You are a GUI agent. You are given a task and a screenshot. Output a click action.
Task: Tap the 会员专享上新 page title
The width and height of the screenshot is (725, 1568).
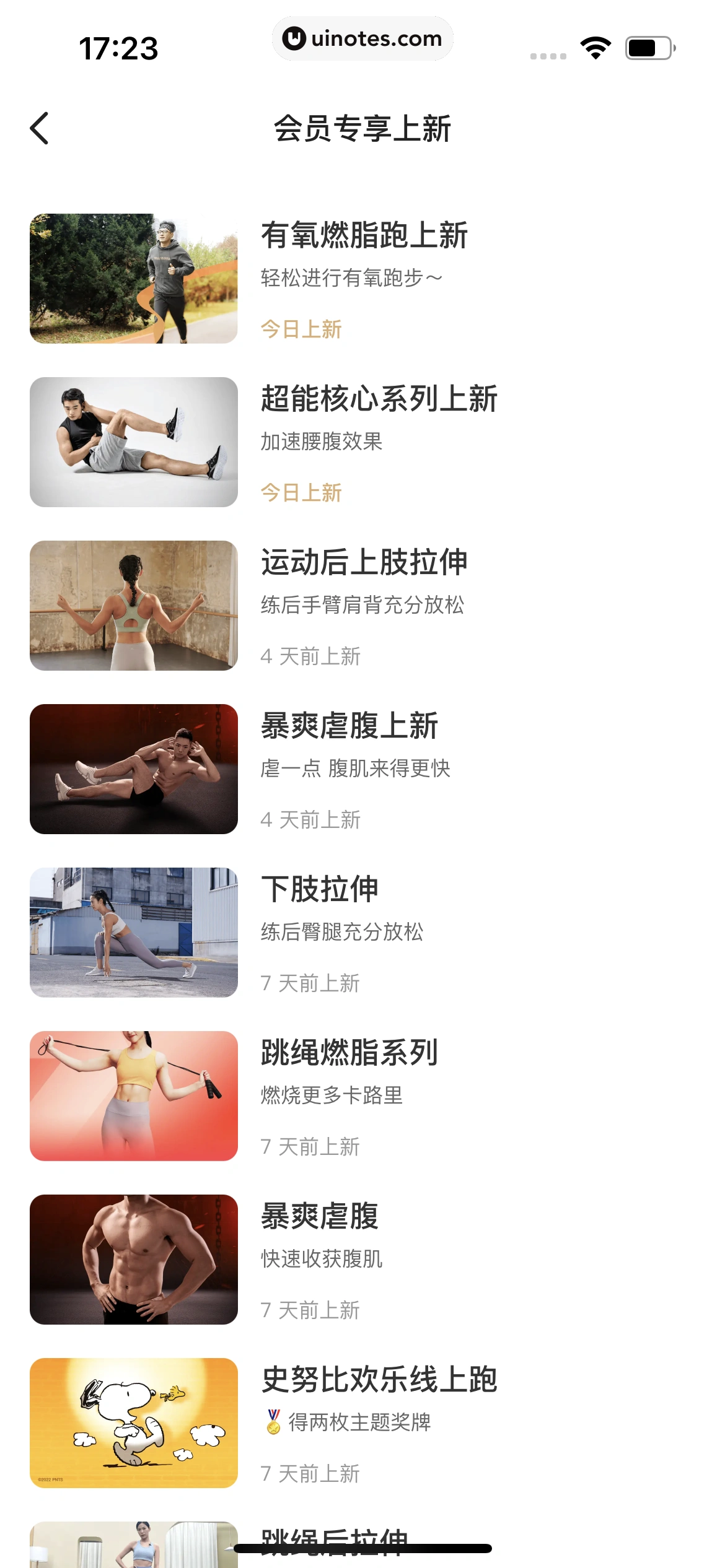pos(362,129)
